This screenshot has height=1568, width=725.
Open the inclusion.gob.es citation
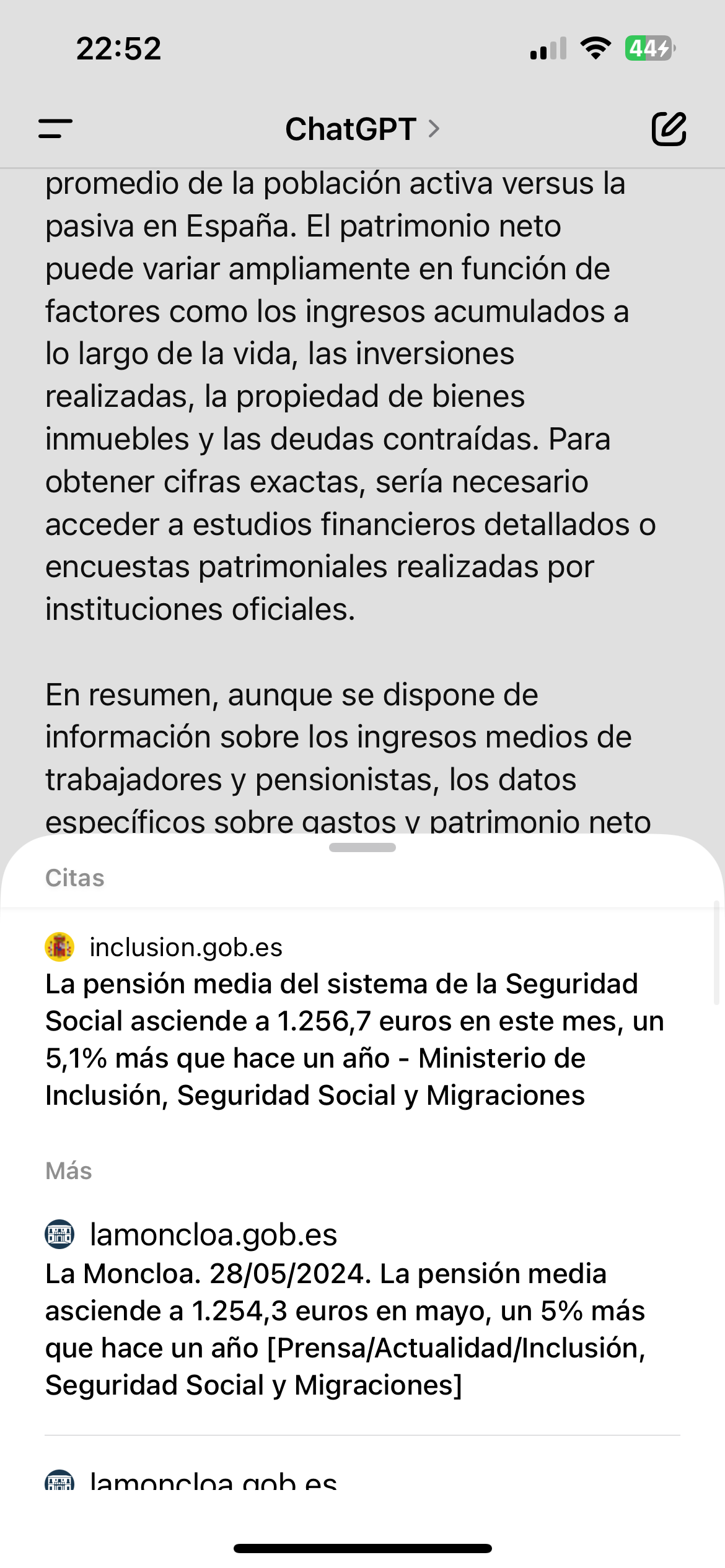coord(362,1021)
